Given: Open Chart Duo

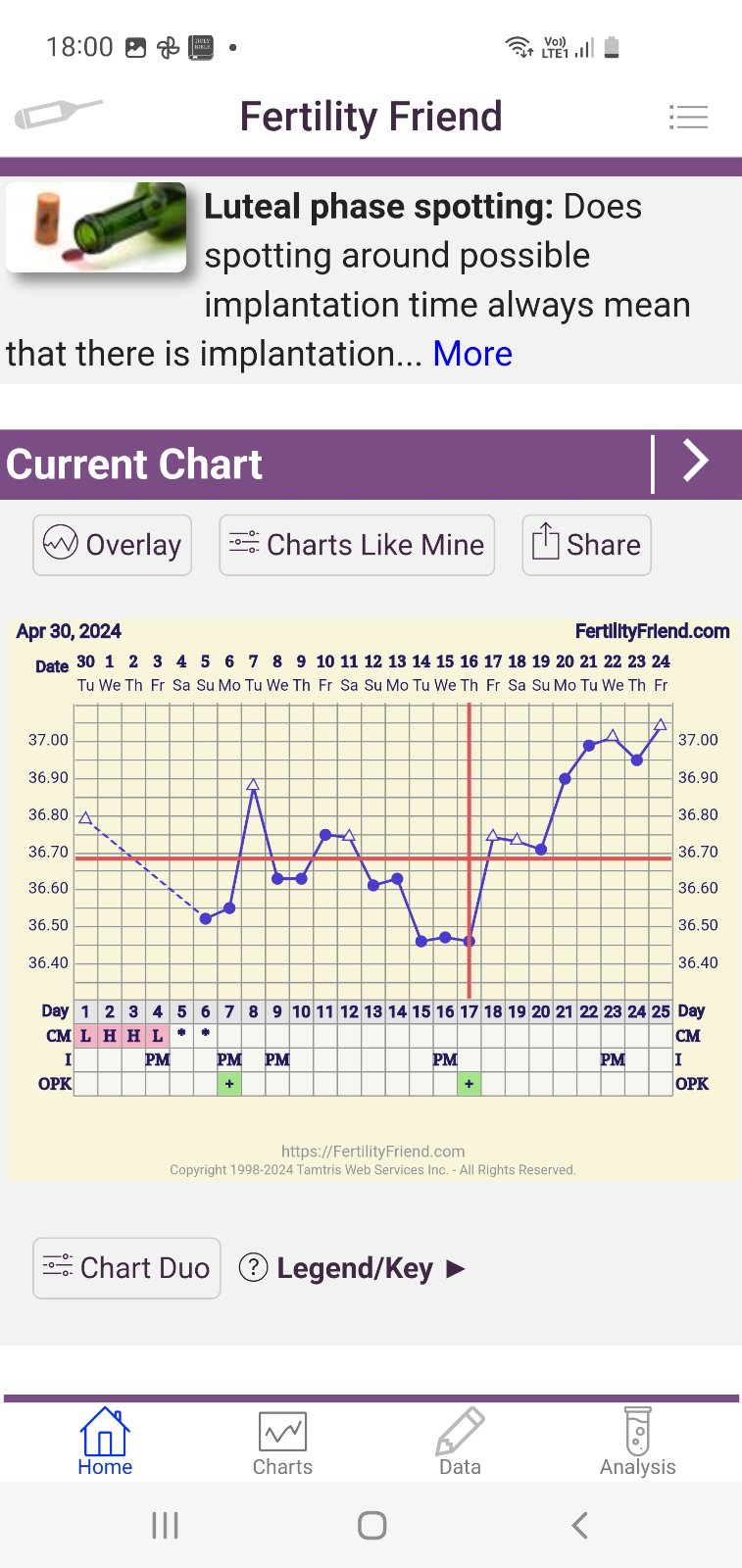Looking at the screenshot, I should coord(126,1268).
